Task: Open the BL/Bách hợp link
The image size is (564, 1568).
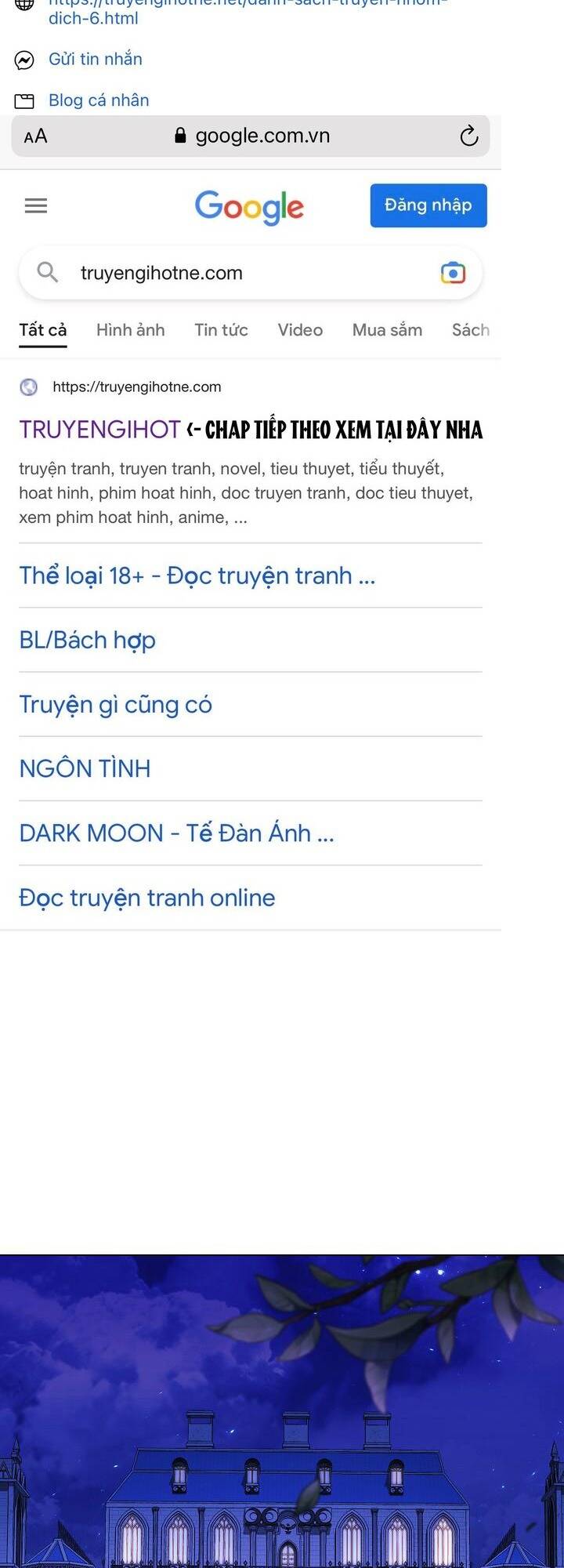Action: point(87,640)
